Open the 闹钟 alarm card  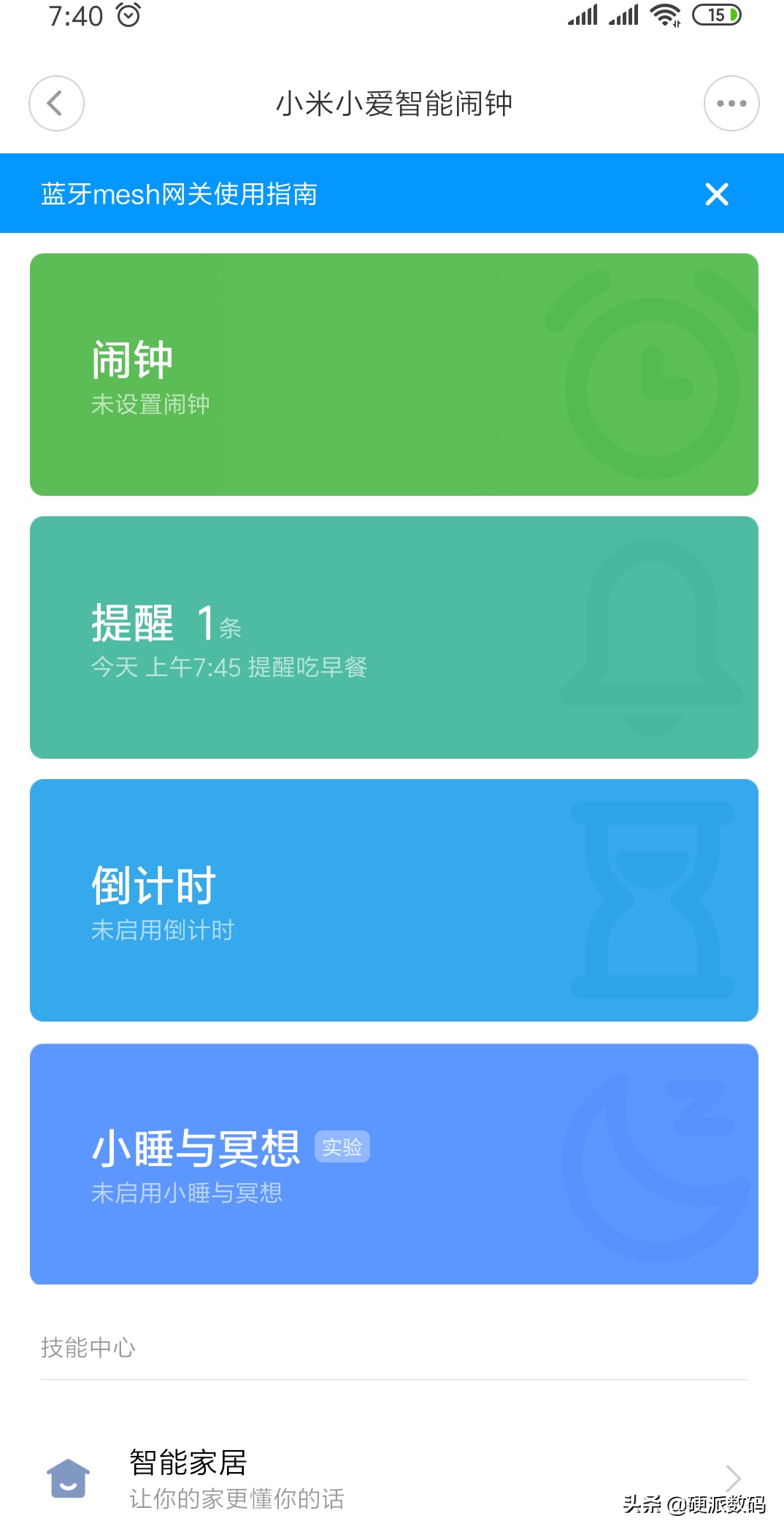click(x=394, y=375)
